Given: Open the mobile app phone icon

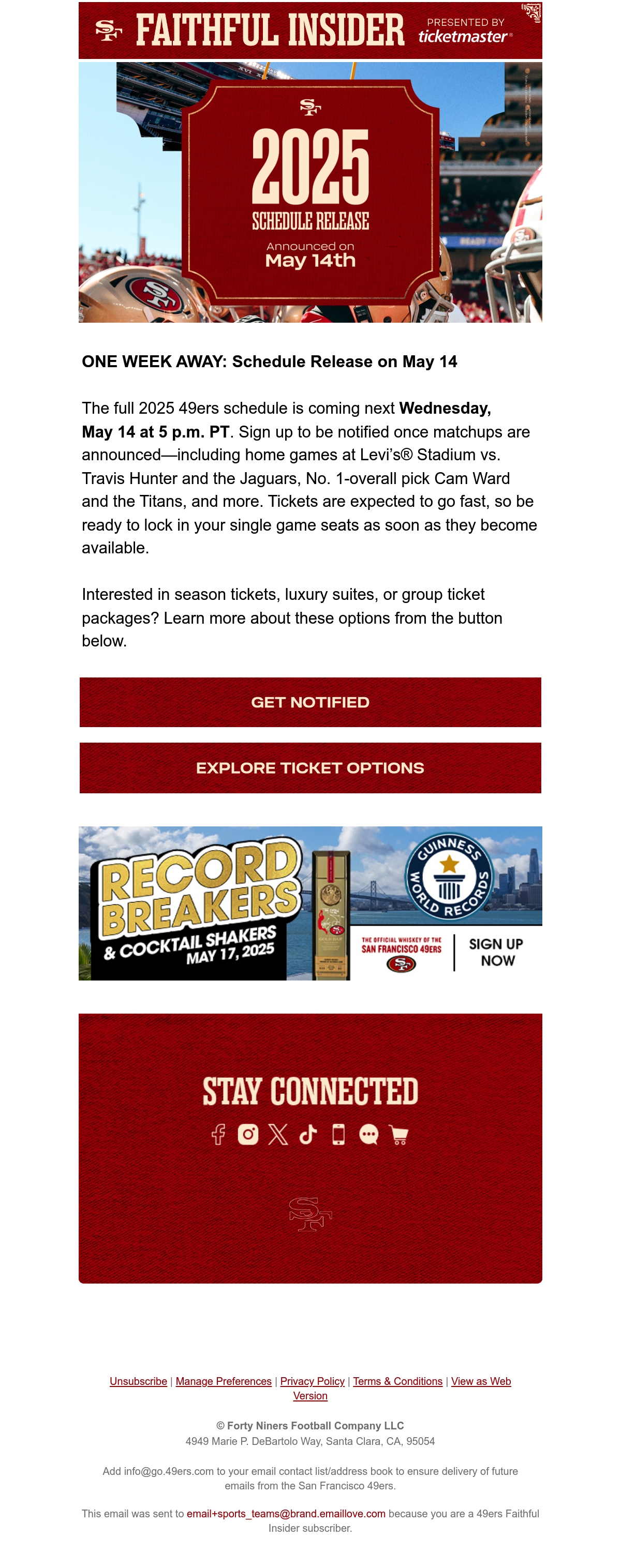Looking at the screenshot, I should [338, 1135].
